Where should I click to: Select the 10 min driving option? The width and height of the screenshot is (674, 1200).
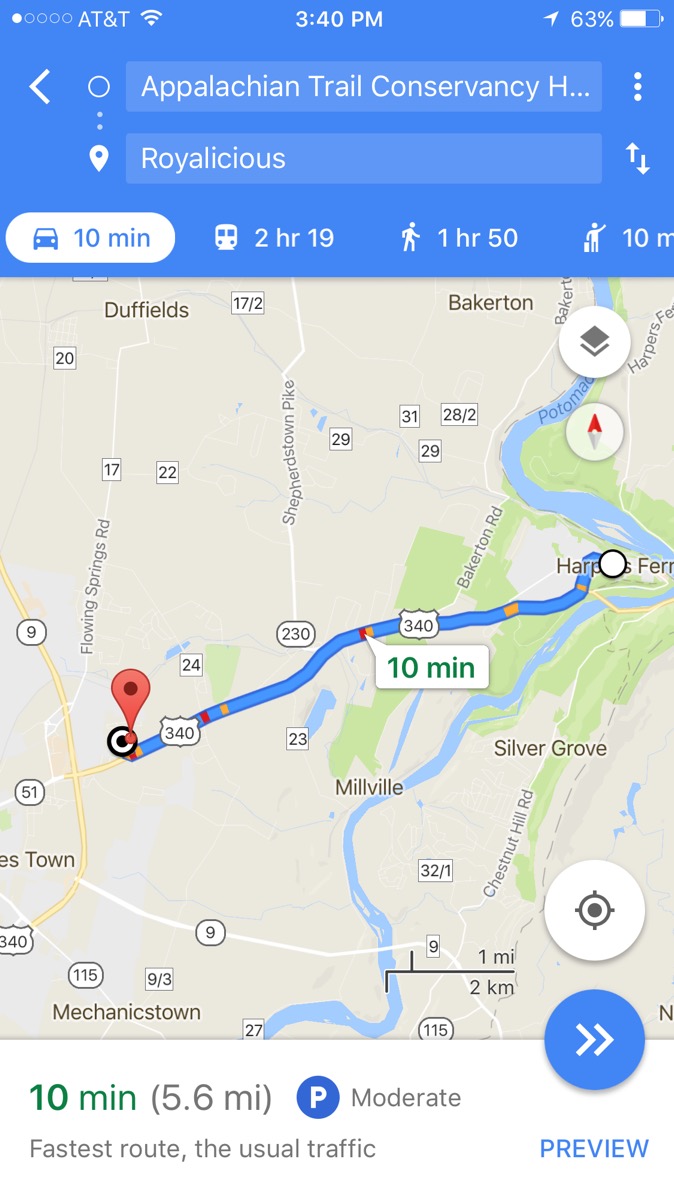[x=91, y=238]
